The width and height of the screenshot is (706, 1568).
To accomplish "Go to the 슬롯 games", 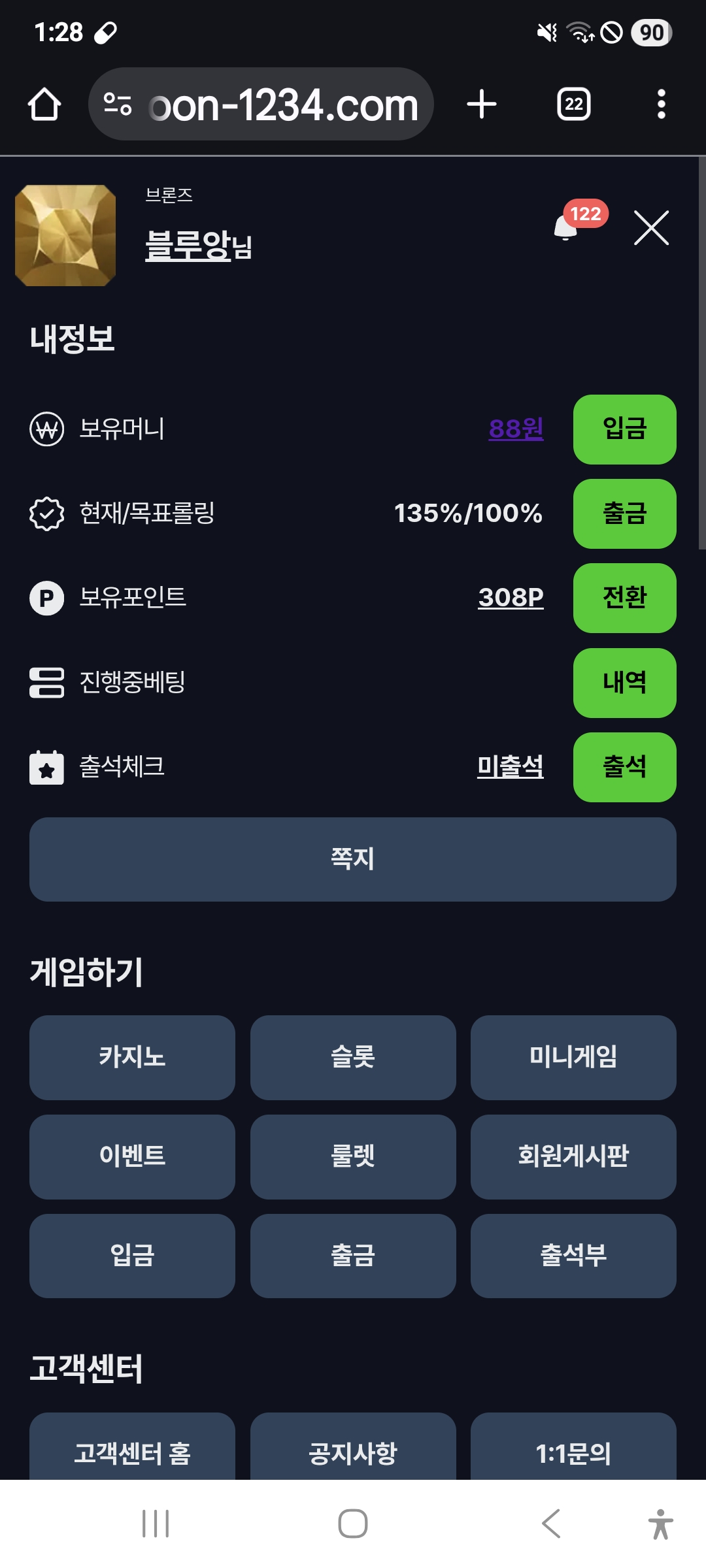I will (353, 1057).
